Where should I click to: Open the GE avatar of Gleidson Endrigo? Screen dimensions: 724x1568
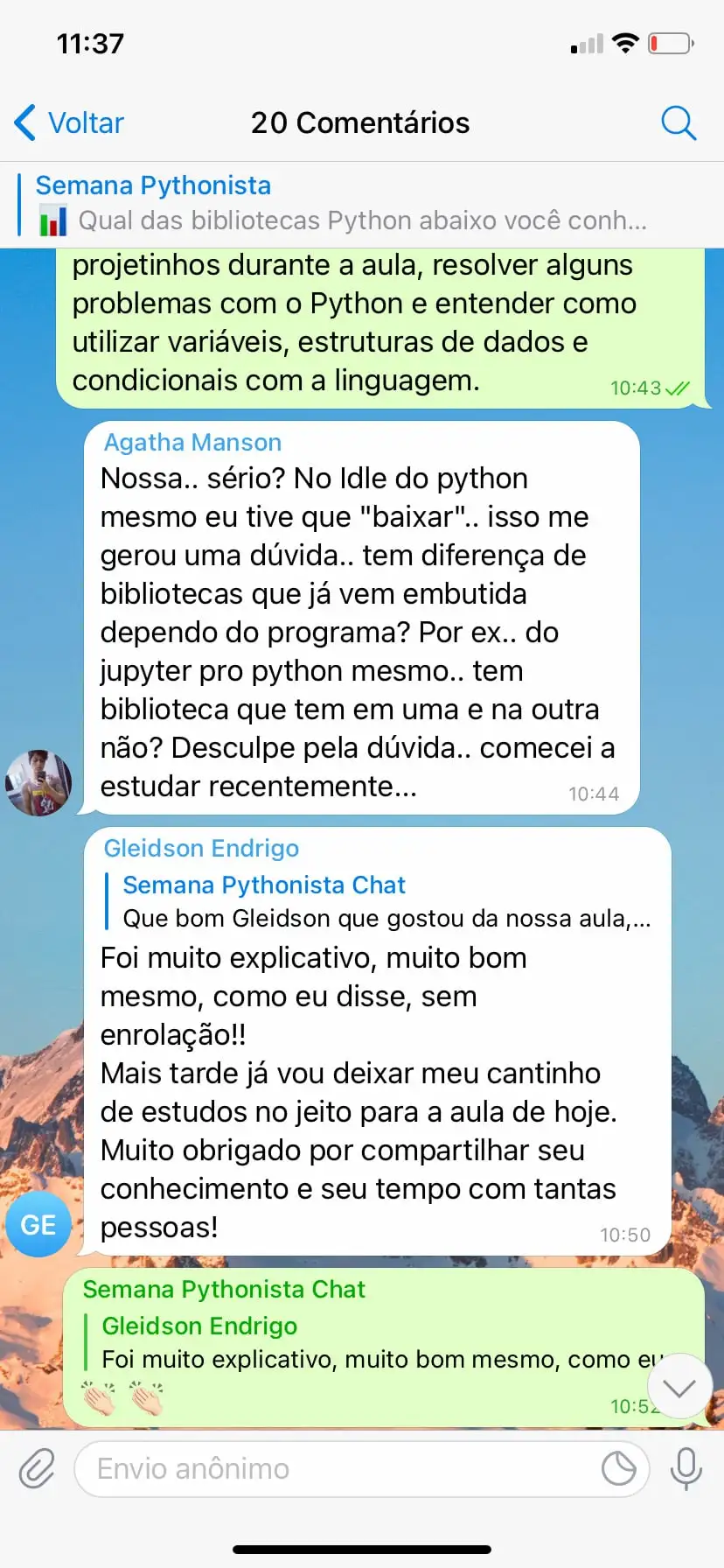point(38,1224)
